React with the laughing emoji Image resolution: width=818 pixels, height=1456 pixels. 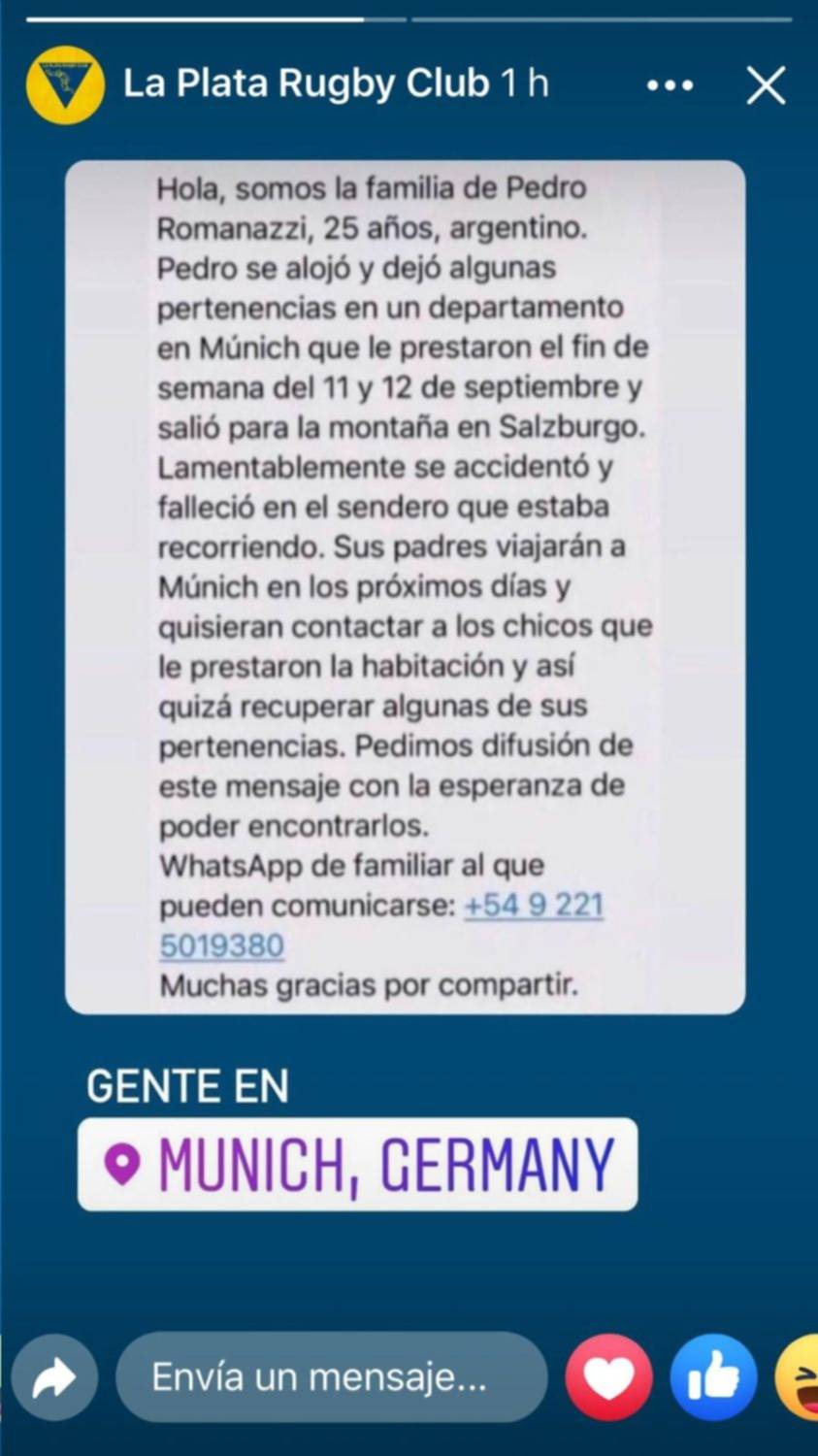(798, 1377)
